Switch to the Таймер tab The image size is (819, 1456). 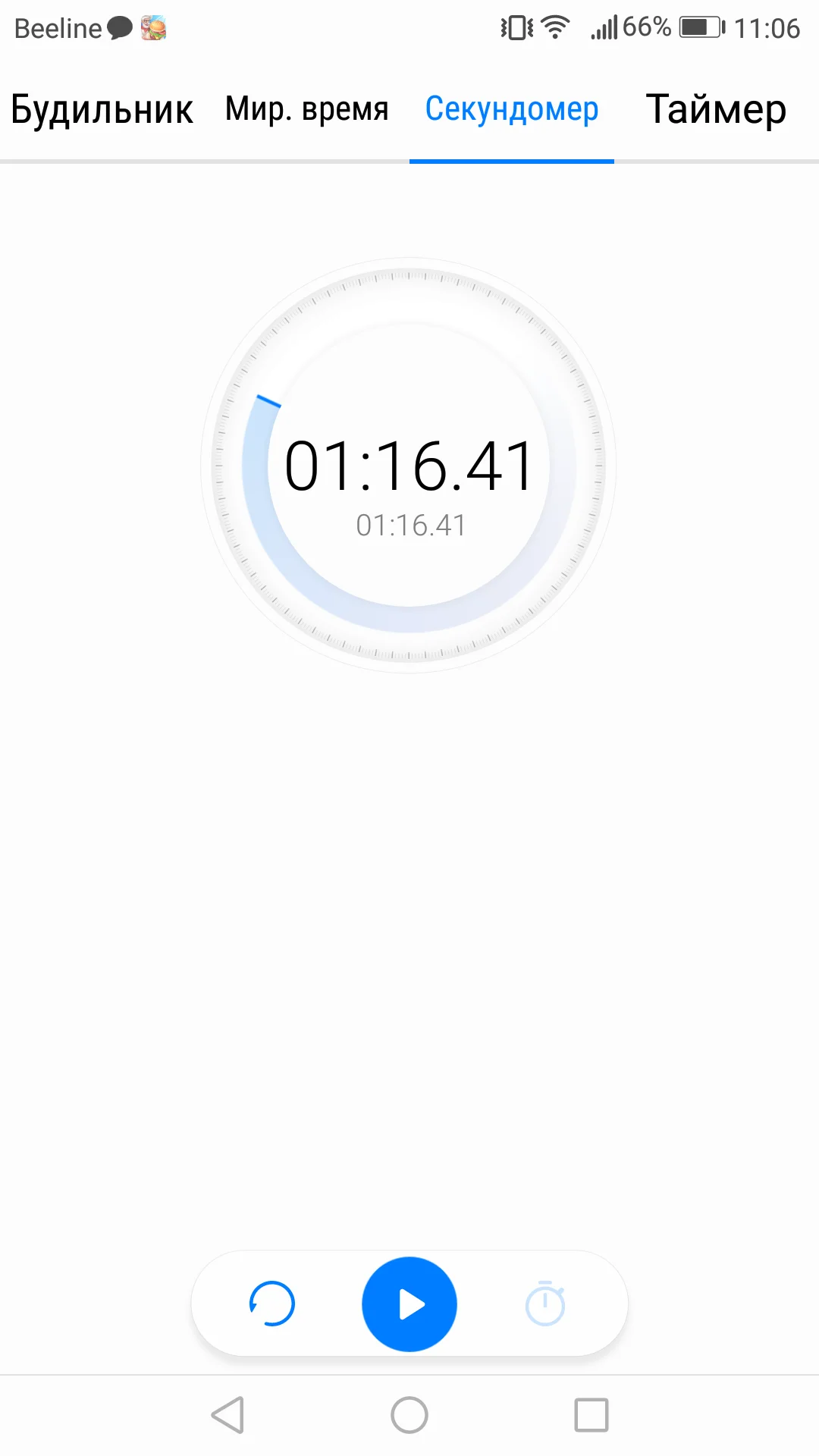(715, 108)
